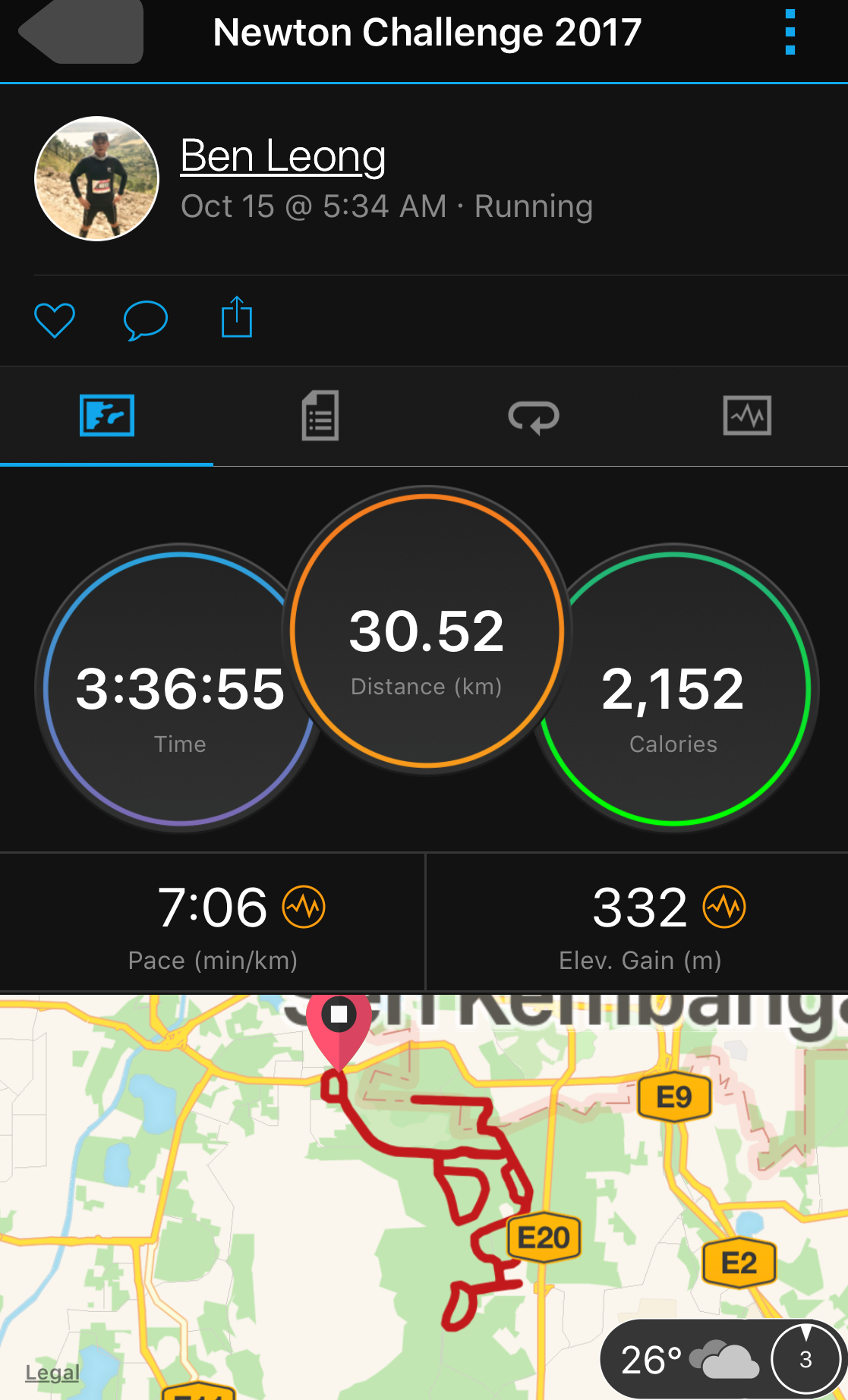Open the elevation chart icon beside 332
The image size is (848, 1400).
[724, 907]
